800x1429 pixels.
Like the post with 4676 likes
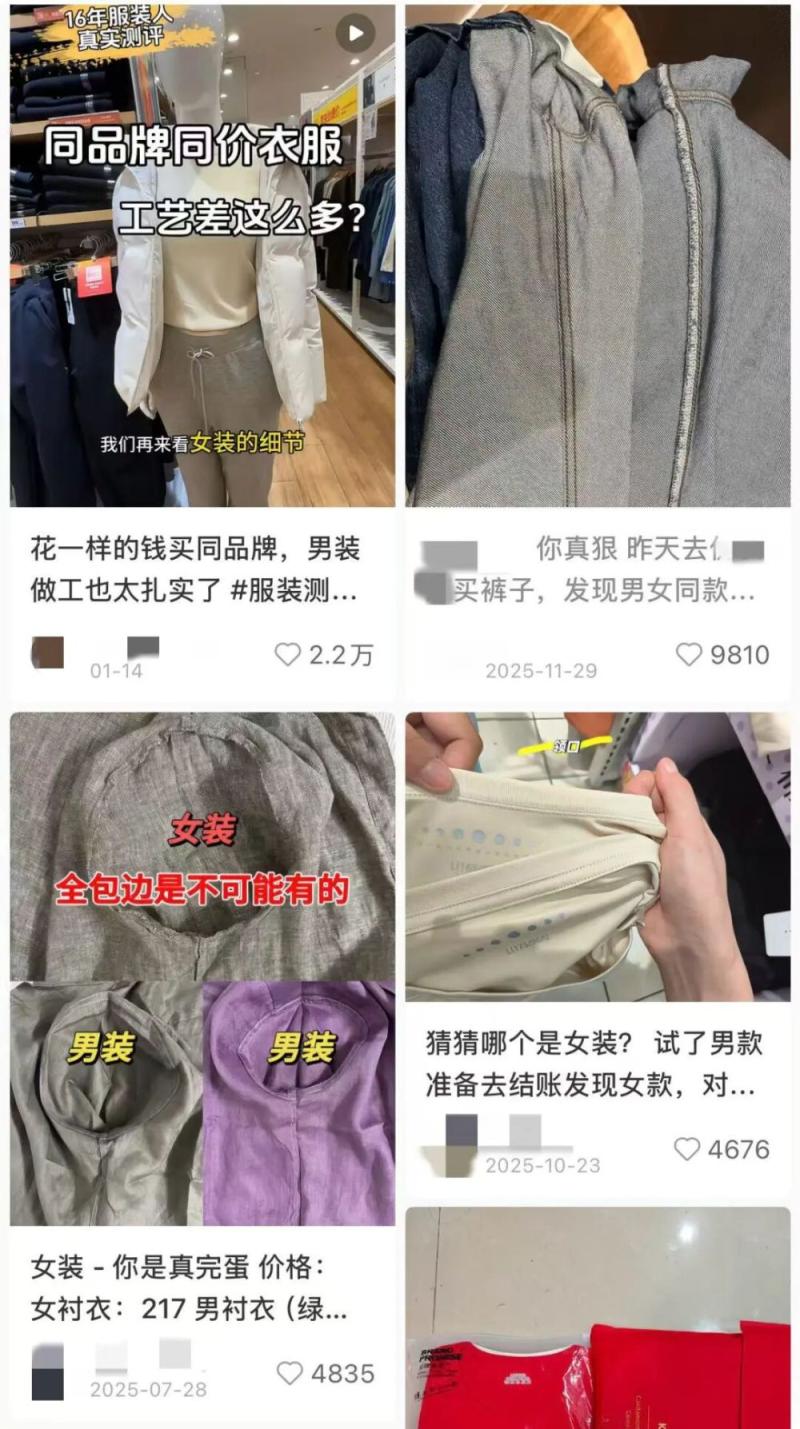click(x=687, y=1150)
